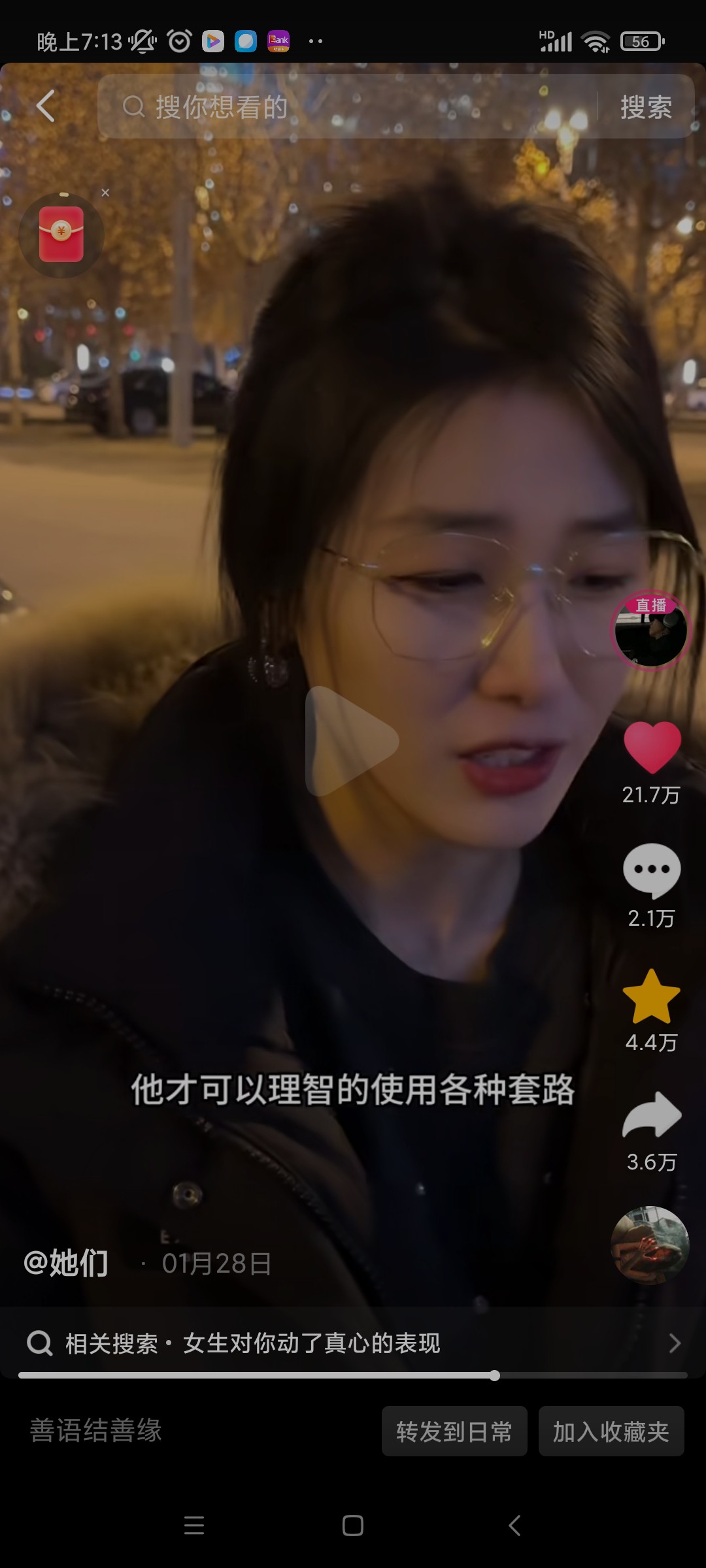706x1568 pixels.
Task: Tap 转发到日常 button
Action: tap(454, 1431)
